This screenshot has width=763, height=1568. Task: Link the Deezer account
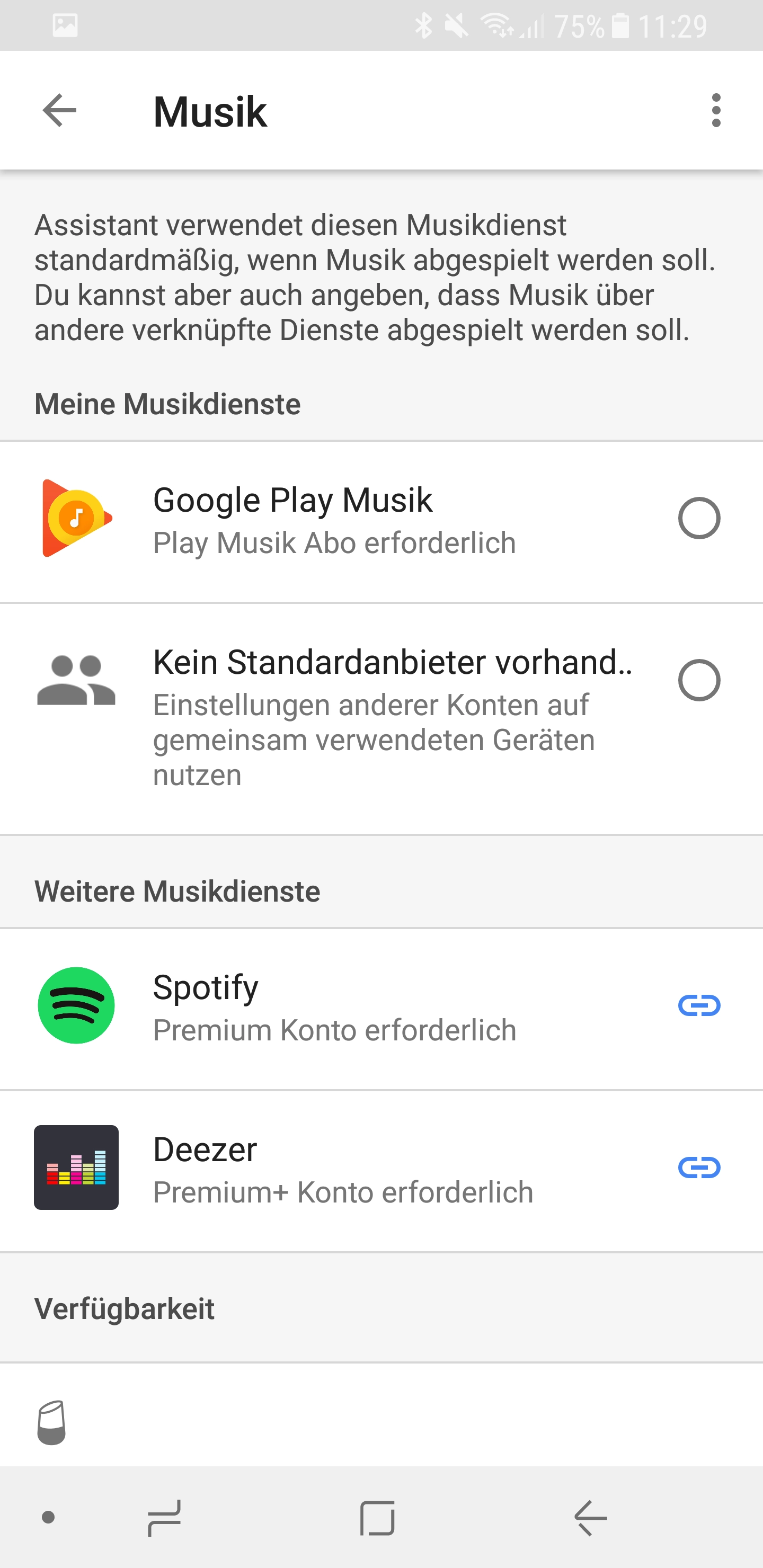click(699, 1168)
